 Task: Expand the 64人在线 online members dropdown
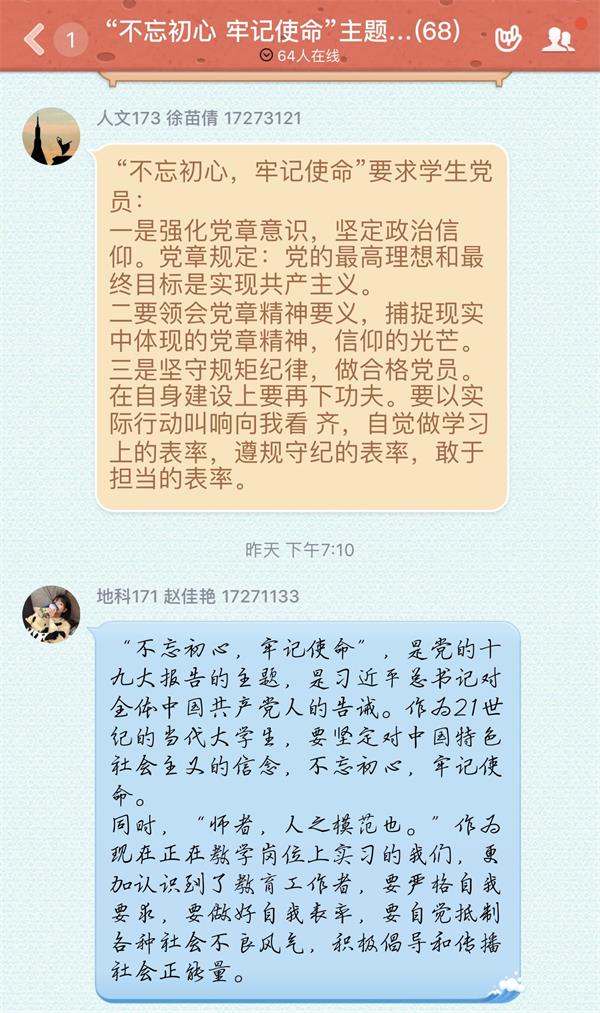[299, 56]
